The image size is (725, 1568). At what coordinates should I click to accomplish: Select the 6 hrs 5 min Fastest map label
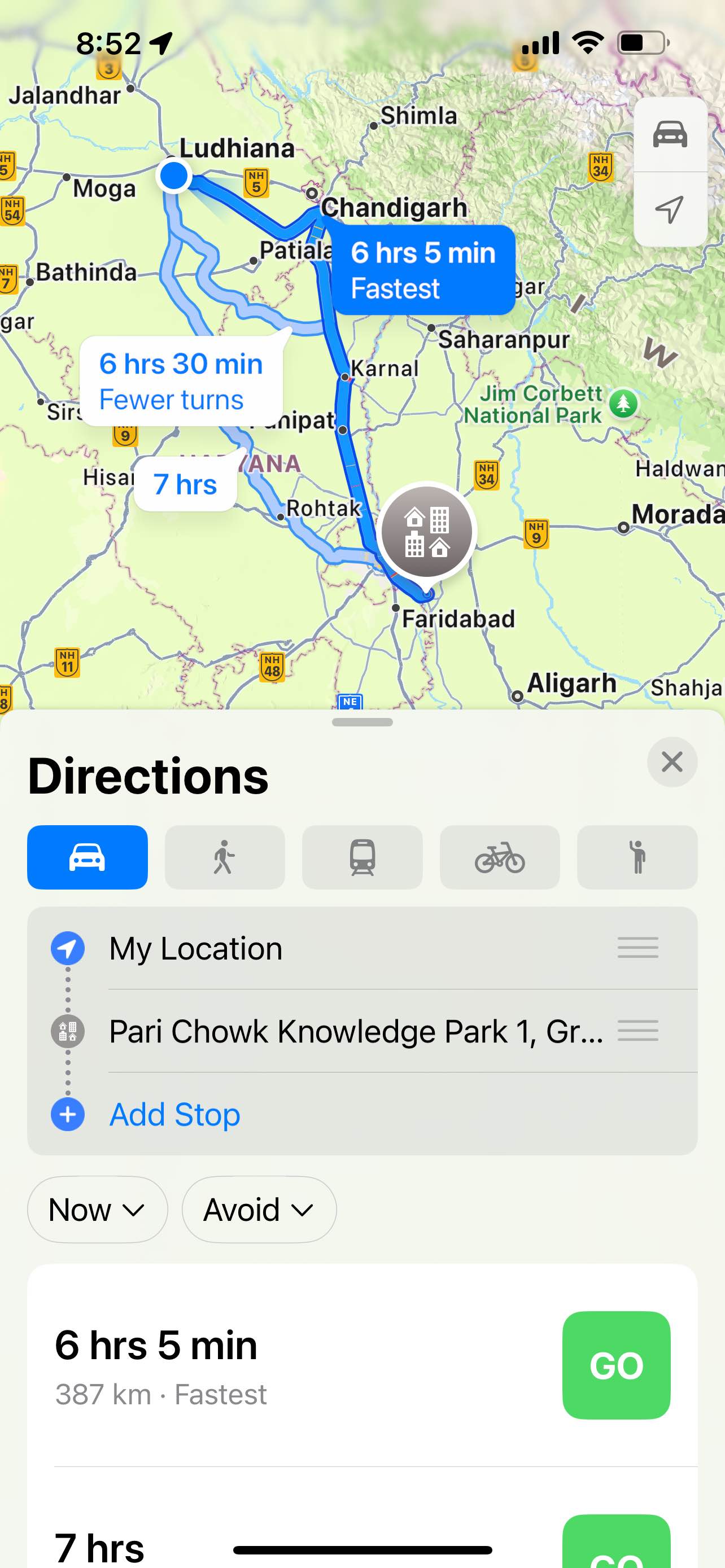tap(423, 270)
